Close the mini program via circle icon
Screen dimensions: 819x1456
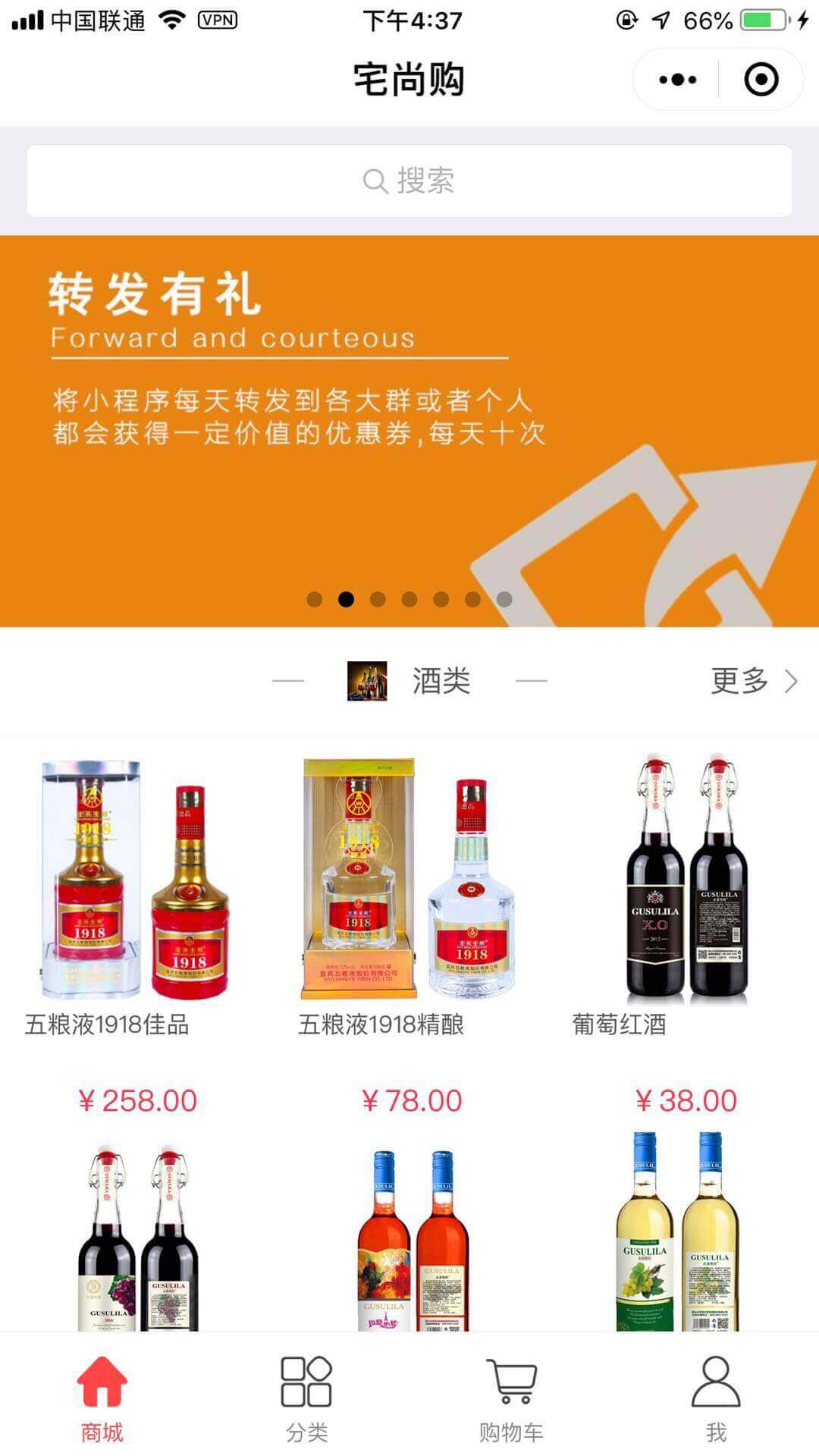[x=761, y=80]
